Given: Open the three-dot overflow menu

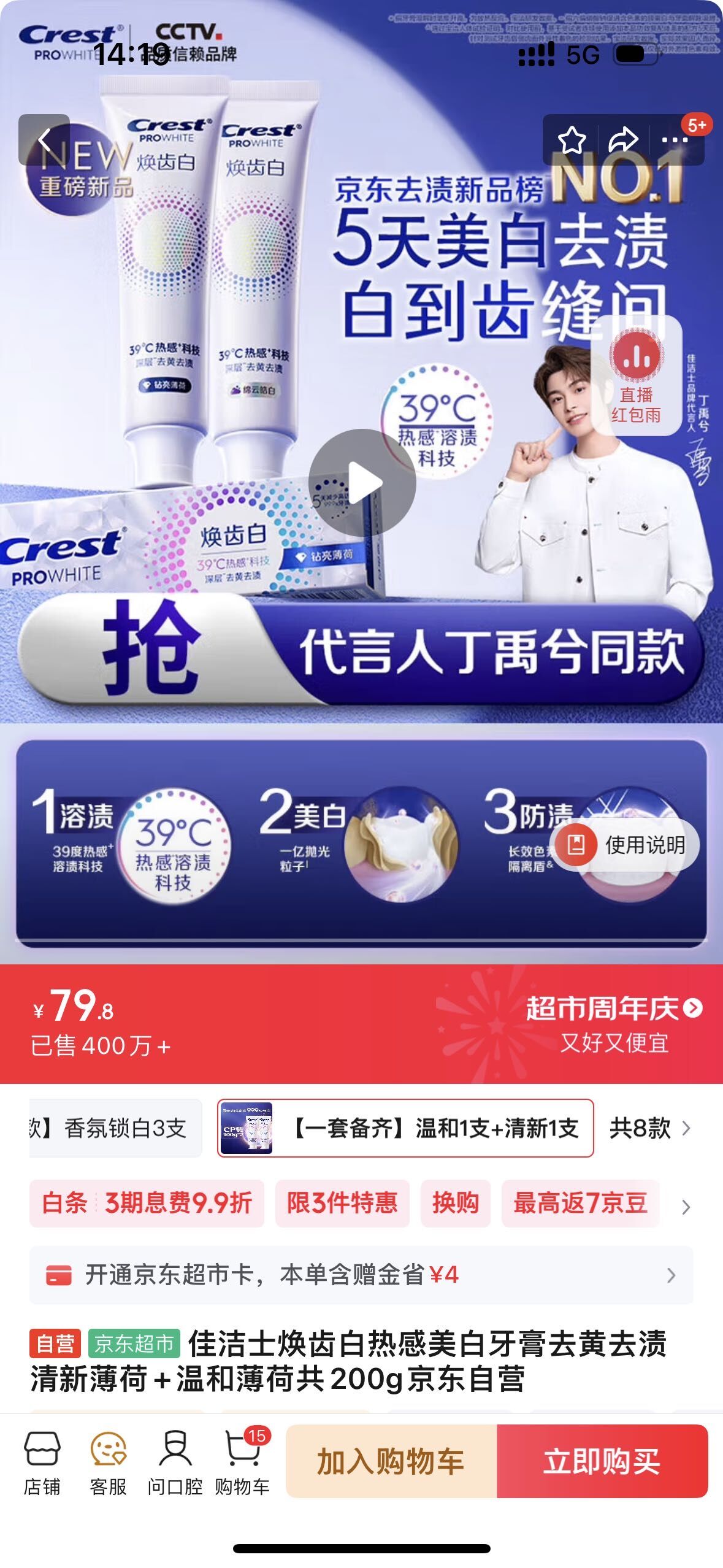Looking at the screenshot, I should click(675, 140).
